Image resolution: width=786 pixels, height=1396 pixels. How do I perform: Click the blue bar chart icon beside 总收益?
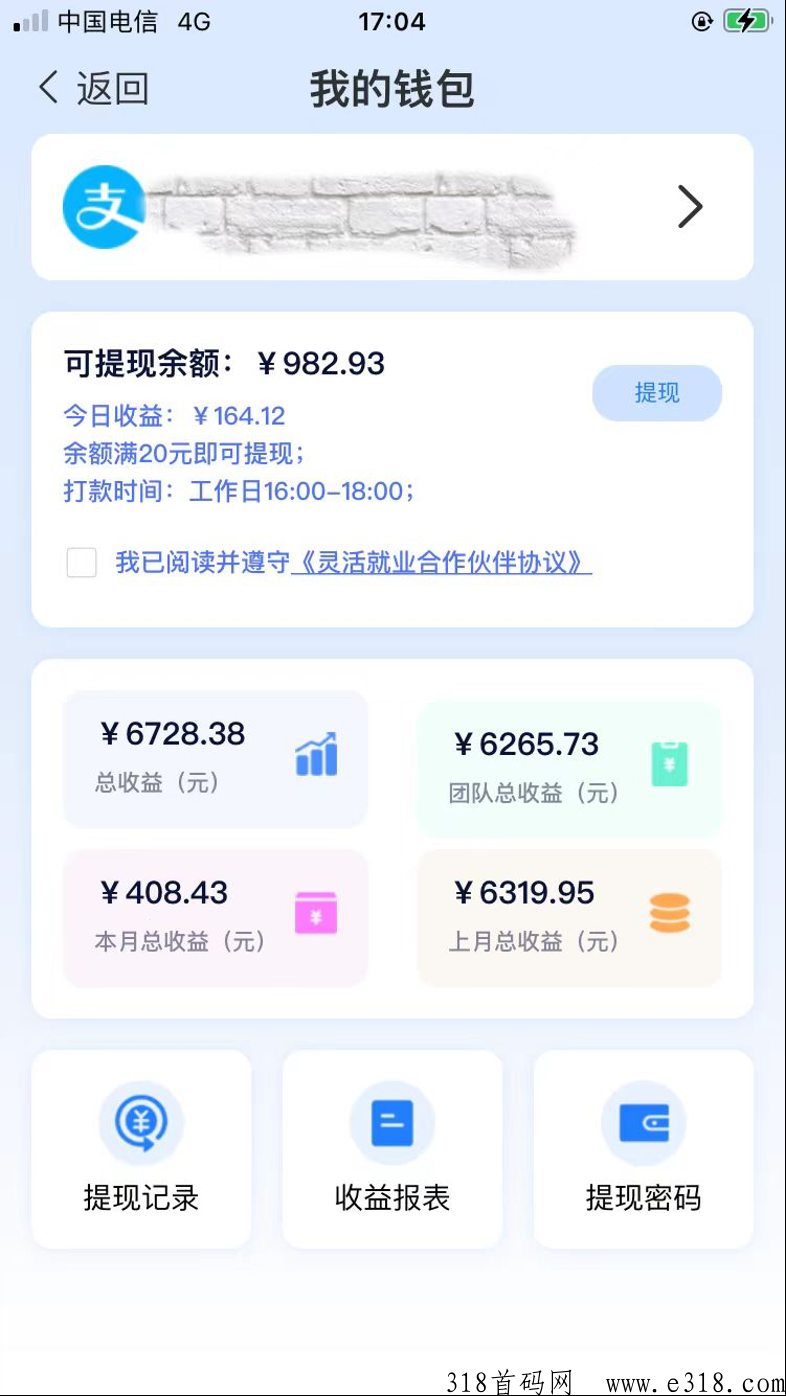[317, 756]
